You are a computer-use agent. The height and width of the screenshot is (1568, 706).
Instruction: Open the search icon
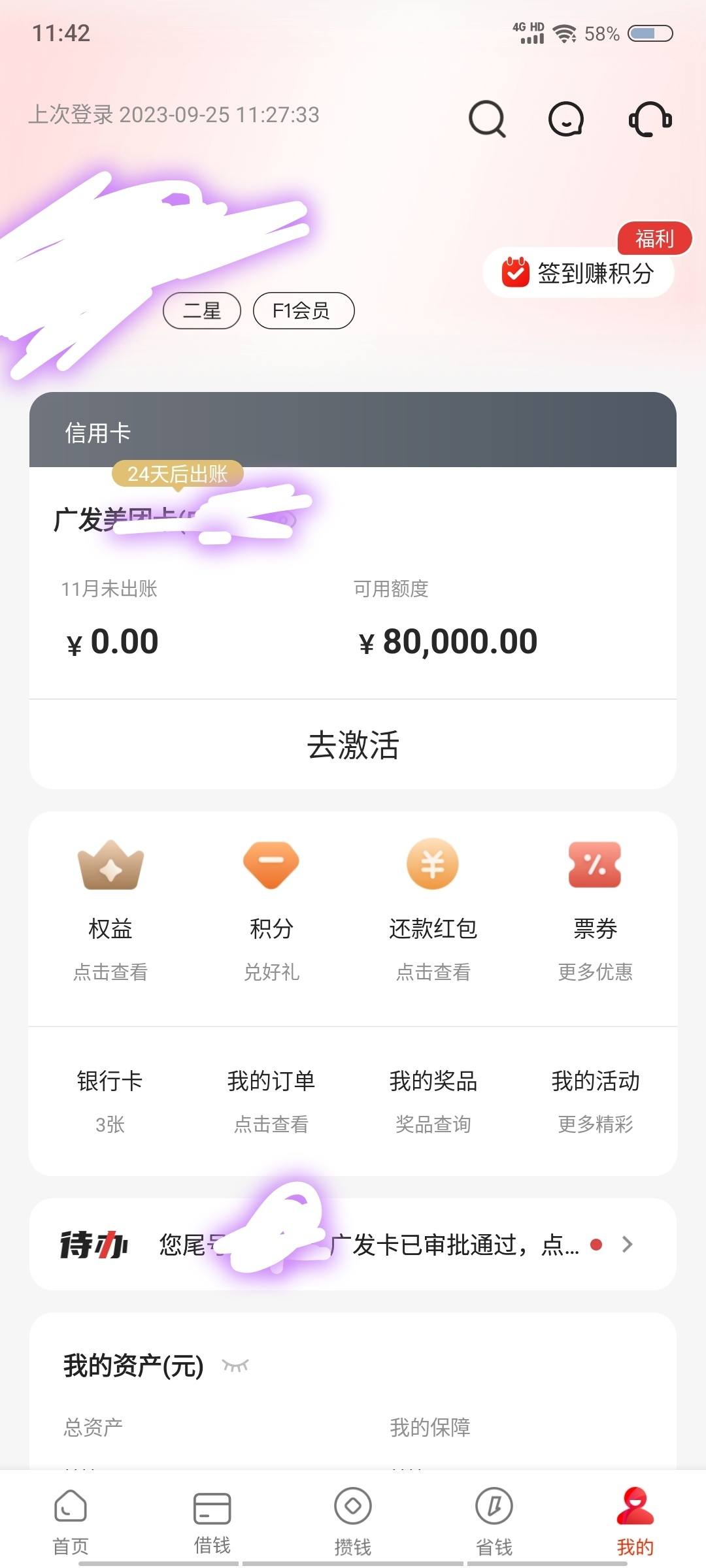coord(488,119)
